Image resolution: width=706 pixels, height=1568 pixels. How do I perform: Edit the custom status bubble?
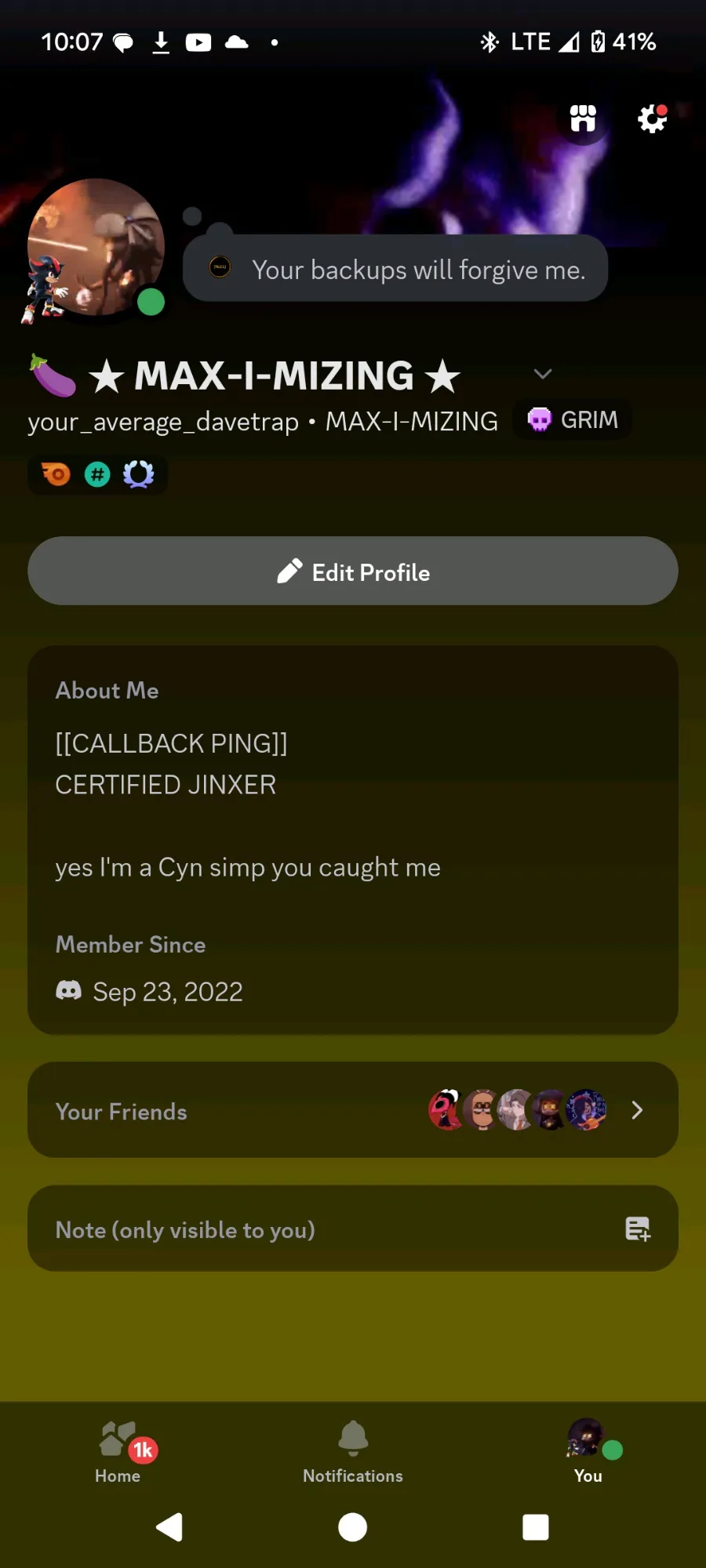coord(395,269)
